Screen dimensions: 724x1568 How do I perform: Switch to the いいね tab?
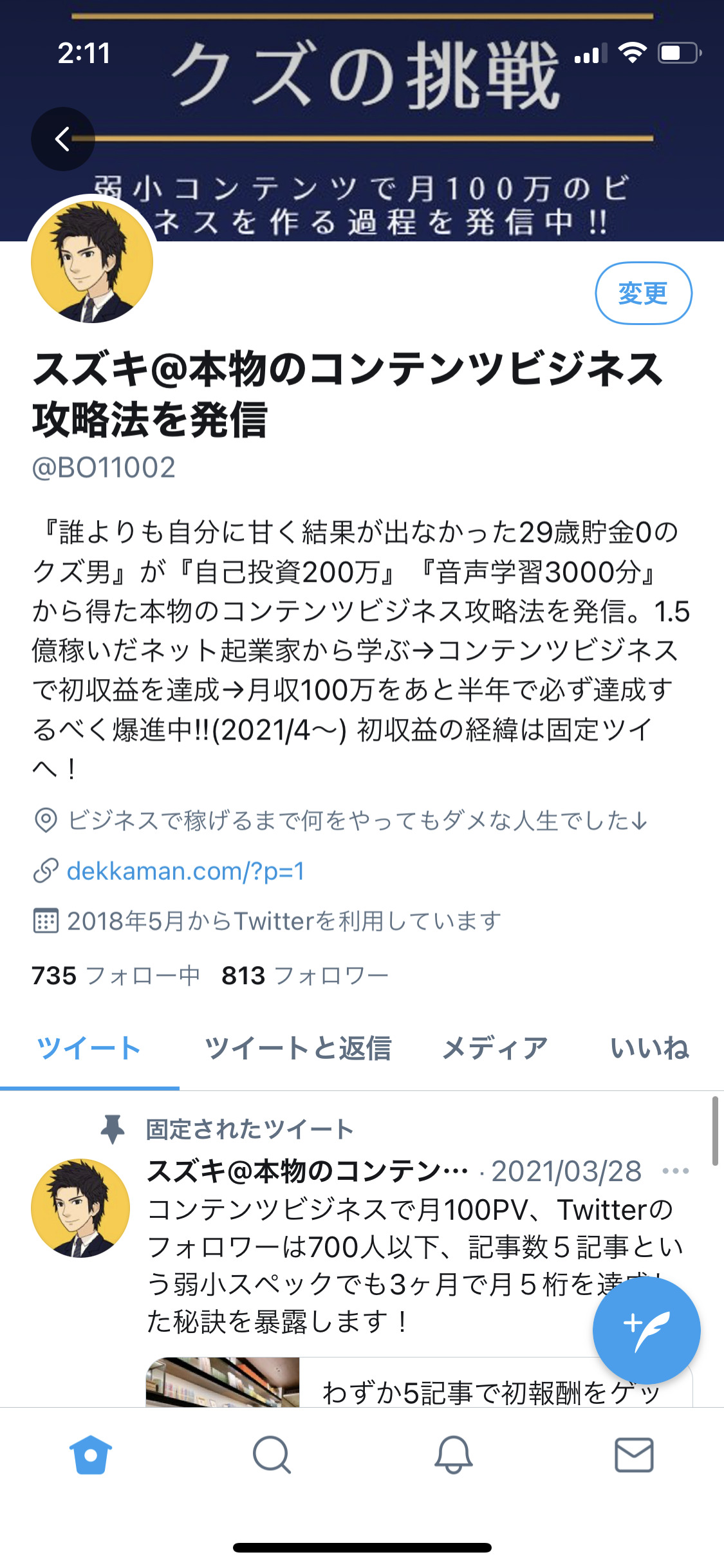pyautogui.click(x=650, y=1049)
